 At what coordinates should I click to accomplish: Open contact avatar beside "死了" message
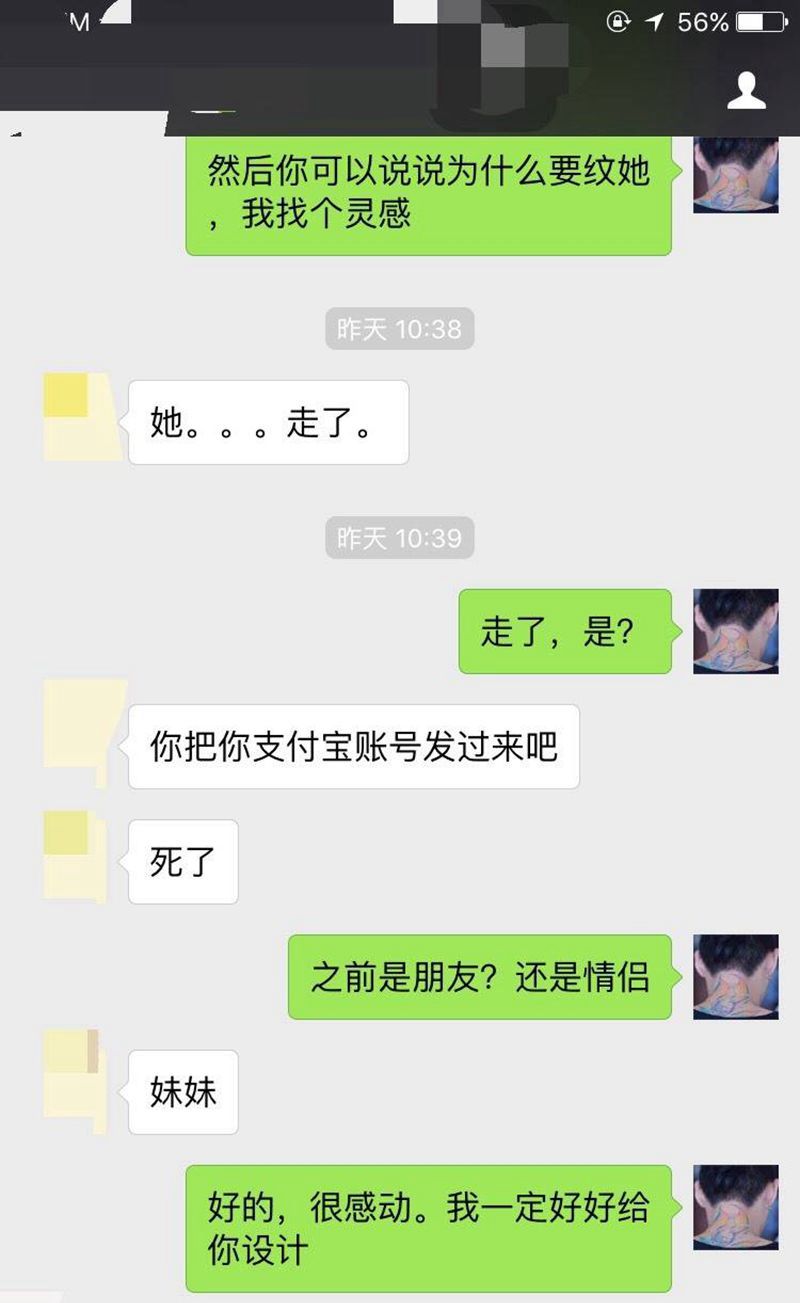75,857
